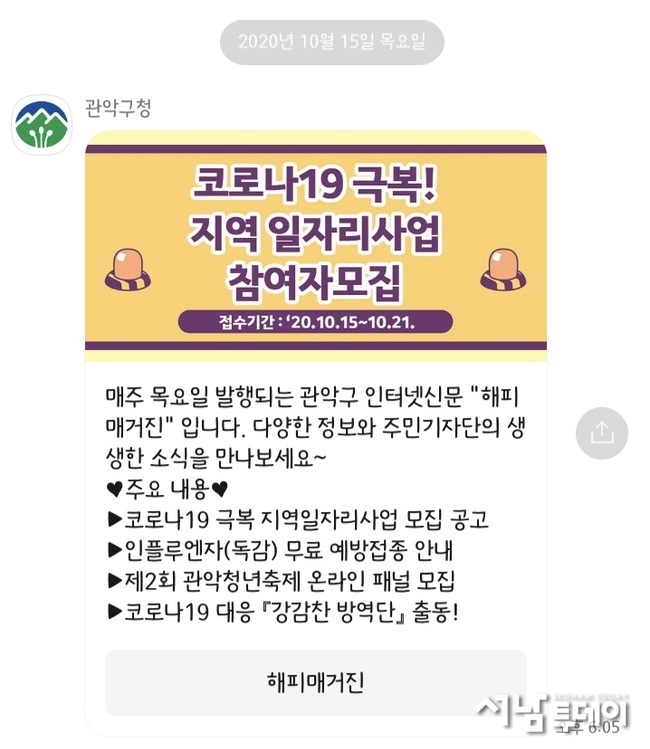Open the 해피매거진 button
This screenshot has width=650, height=749.
tap(315, 682)
